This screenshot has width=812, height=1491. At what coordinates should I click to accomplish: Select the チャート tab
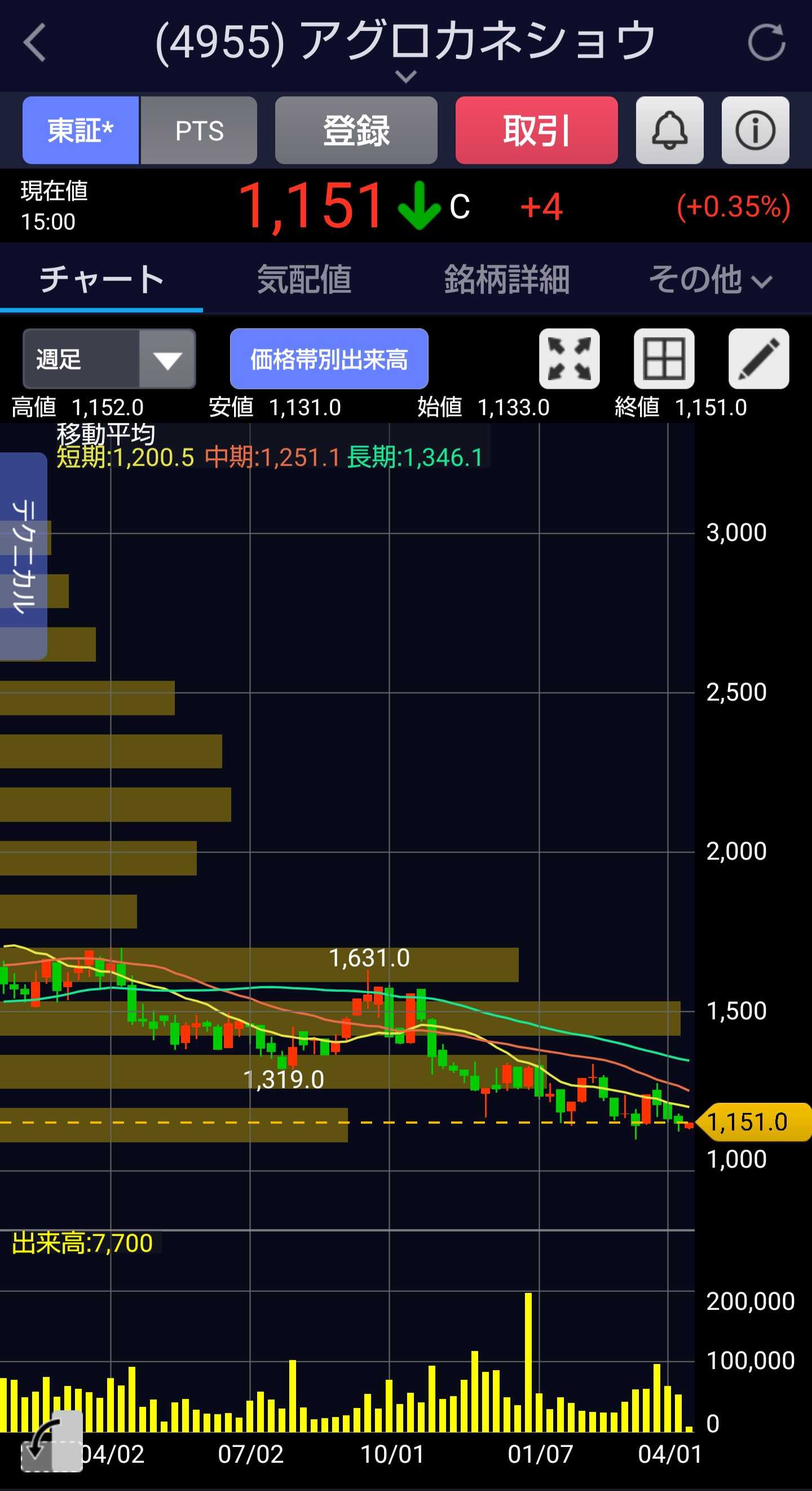[101, 280]
